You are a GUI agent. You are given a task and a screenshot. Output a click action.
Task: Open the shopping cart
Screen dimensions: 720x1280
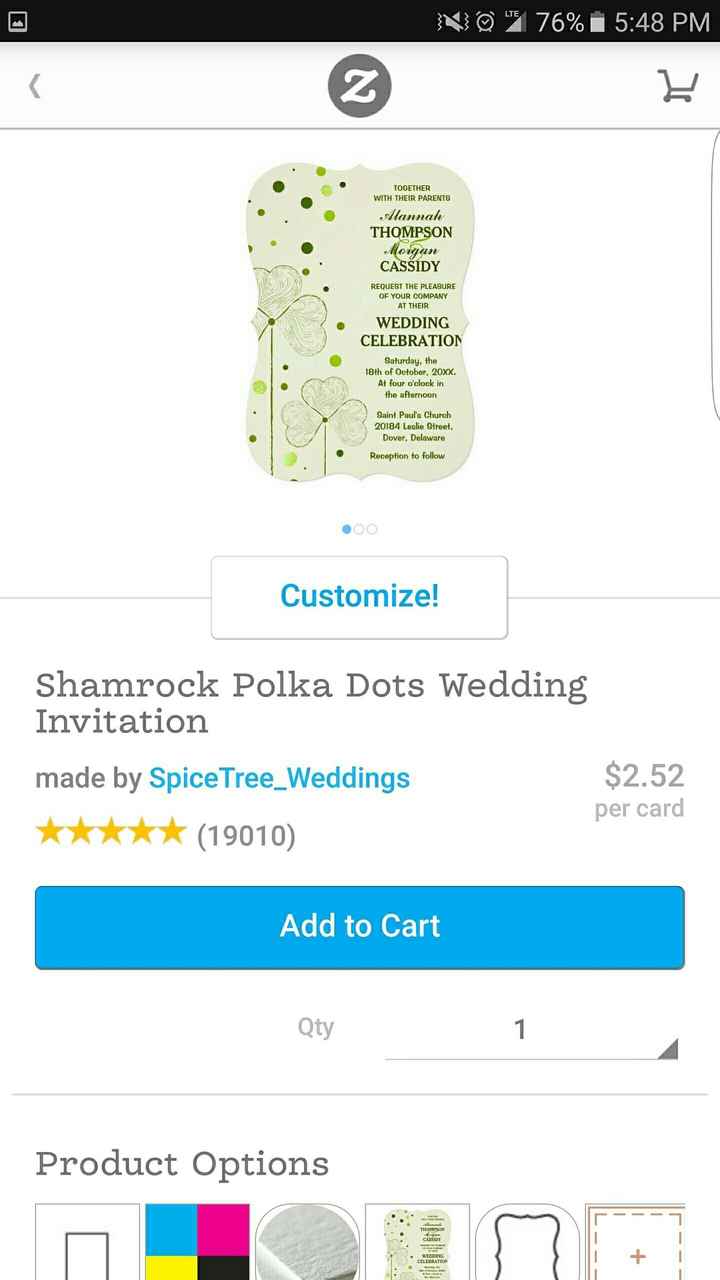click(678, 84)
